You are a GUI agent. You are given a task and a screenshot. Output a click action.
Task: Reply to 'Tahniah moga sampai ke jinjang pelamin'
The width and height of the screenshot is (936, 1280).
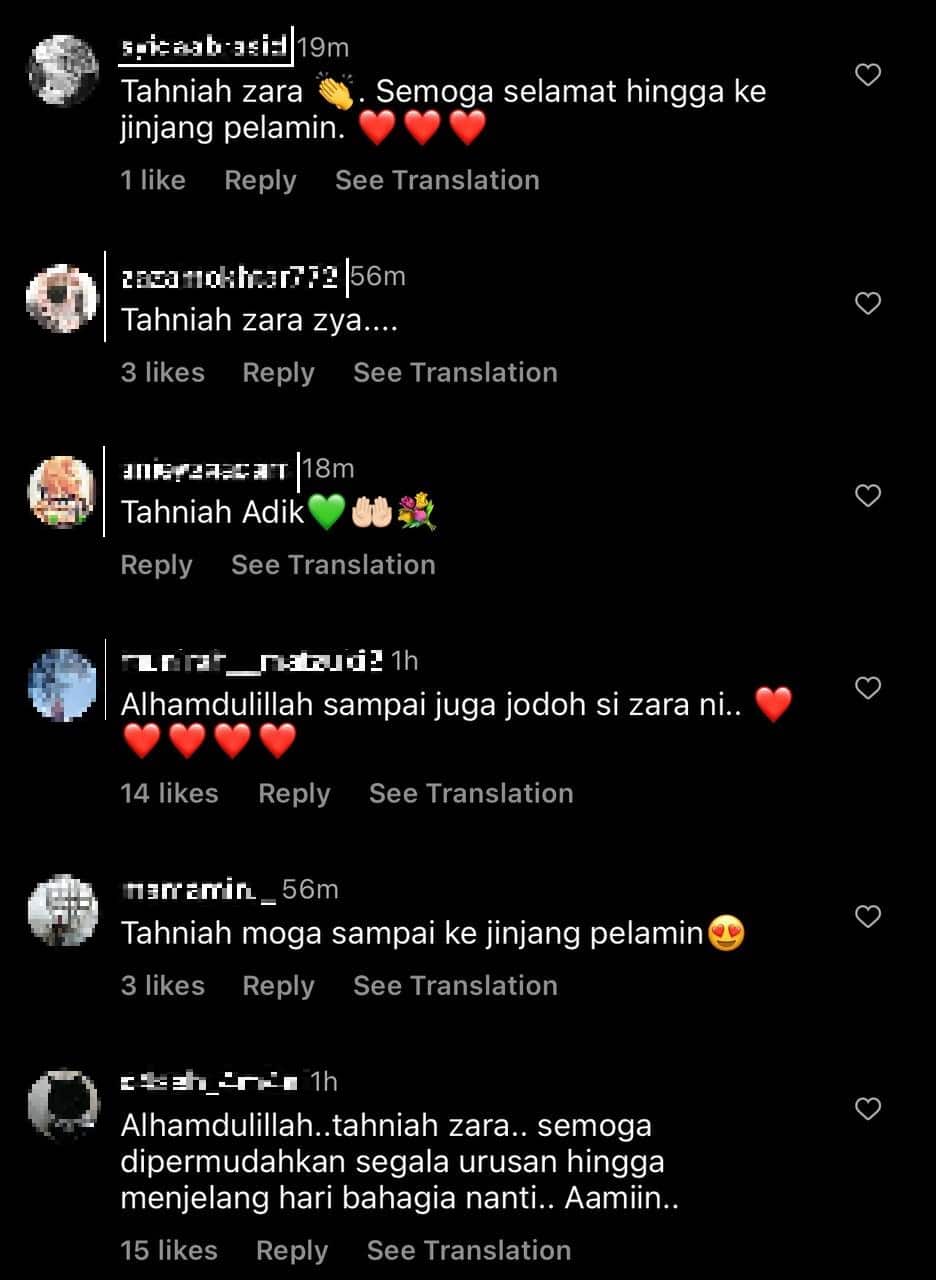[x=278, y=985]
